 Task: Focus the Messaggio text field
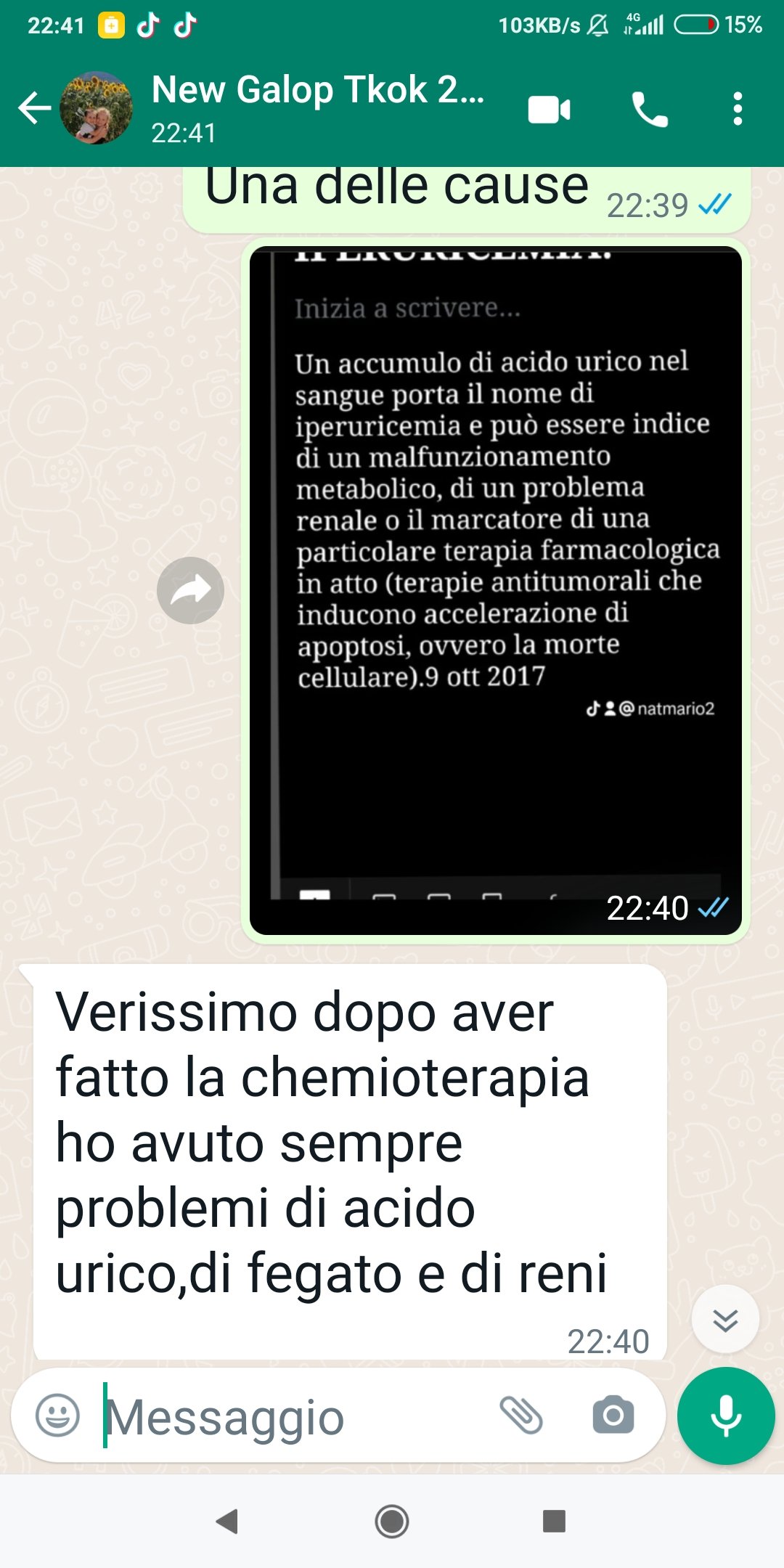[x=290, y=1416]
